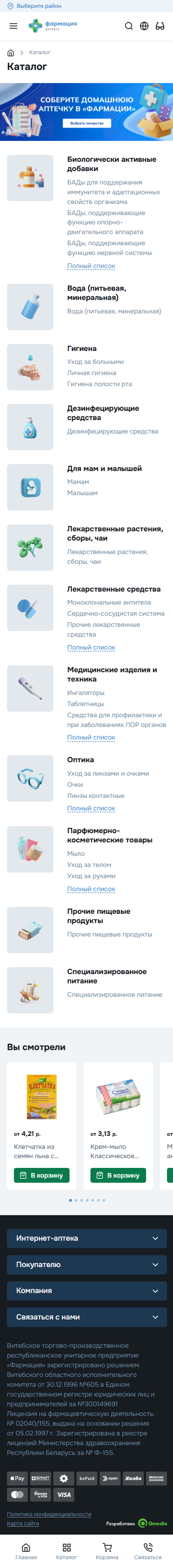Open 'Вода (питьевая, минеральная)' category
Viewport: 173px width, 1568px height.
pos(97,293)
